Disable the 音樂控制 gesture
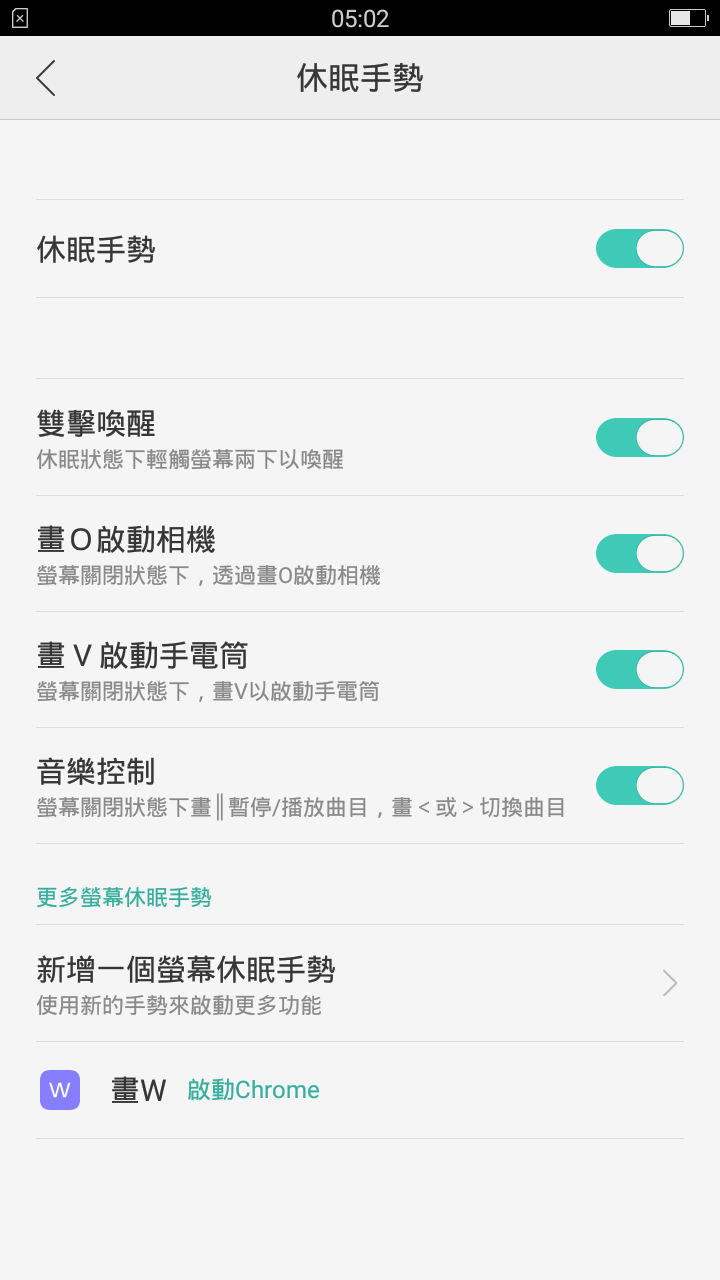720x1280 pixels. pyautogui.click(x=640, y=786)
